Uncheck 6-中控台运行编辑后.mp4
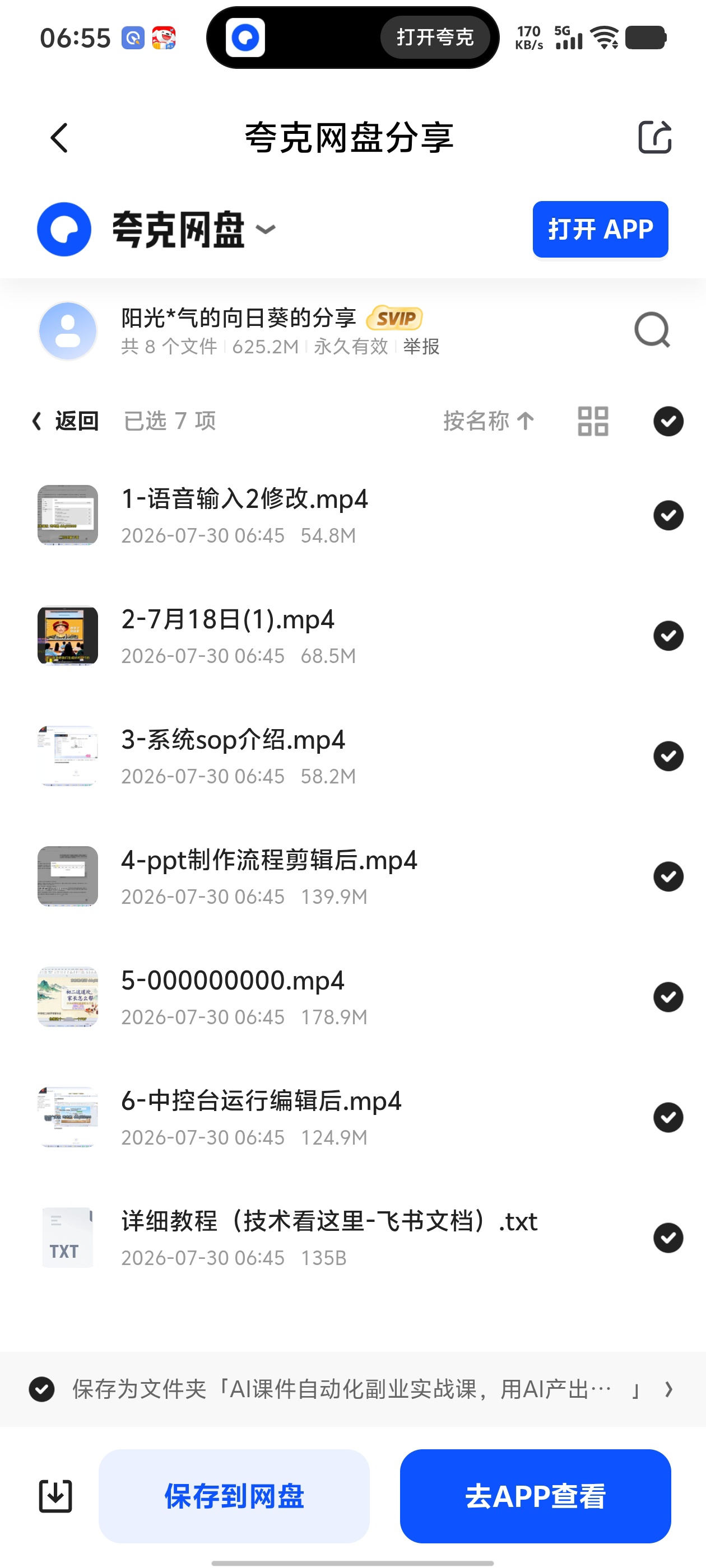The width and height of the screenshot is (706, 1568). [x=668, y=1118]
